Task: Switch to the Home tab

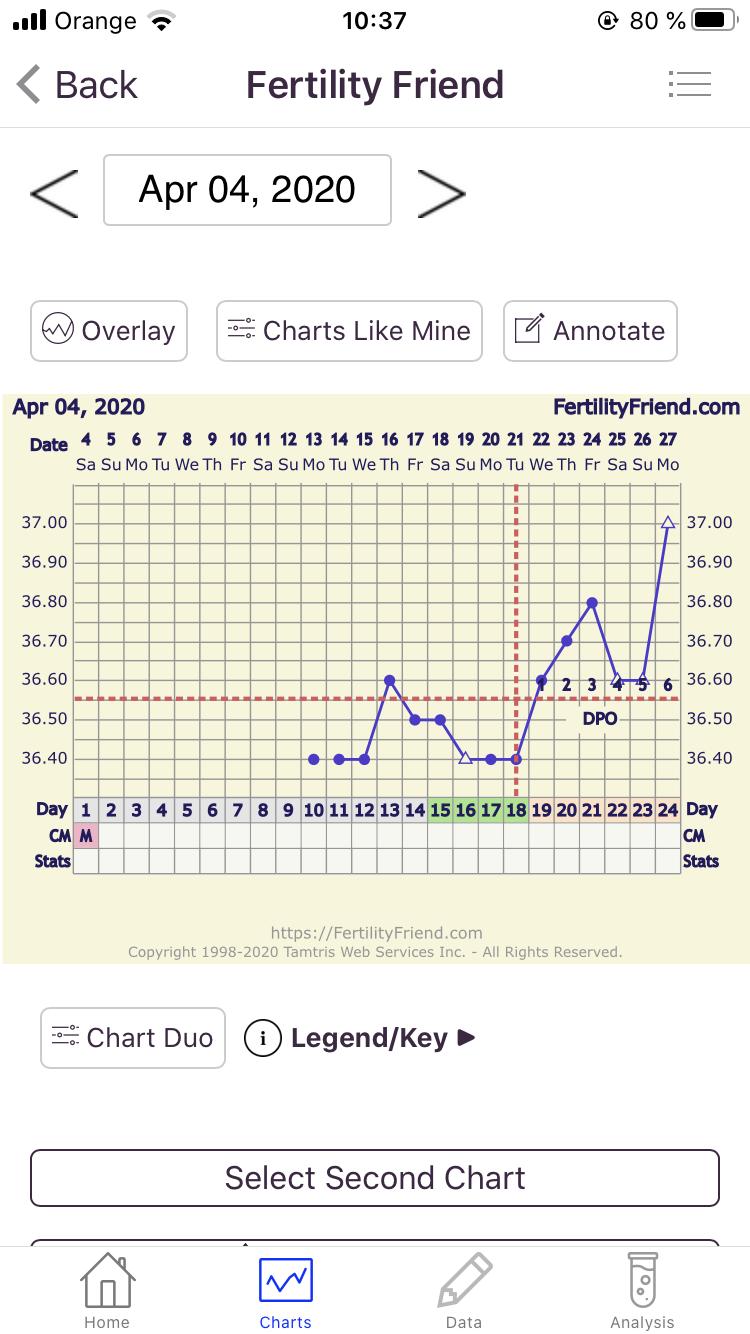Action: click(x=107, y=1291)
